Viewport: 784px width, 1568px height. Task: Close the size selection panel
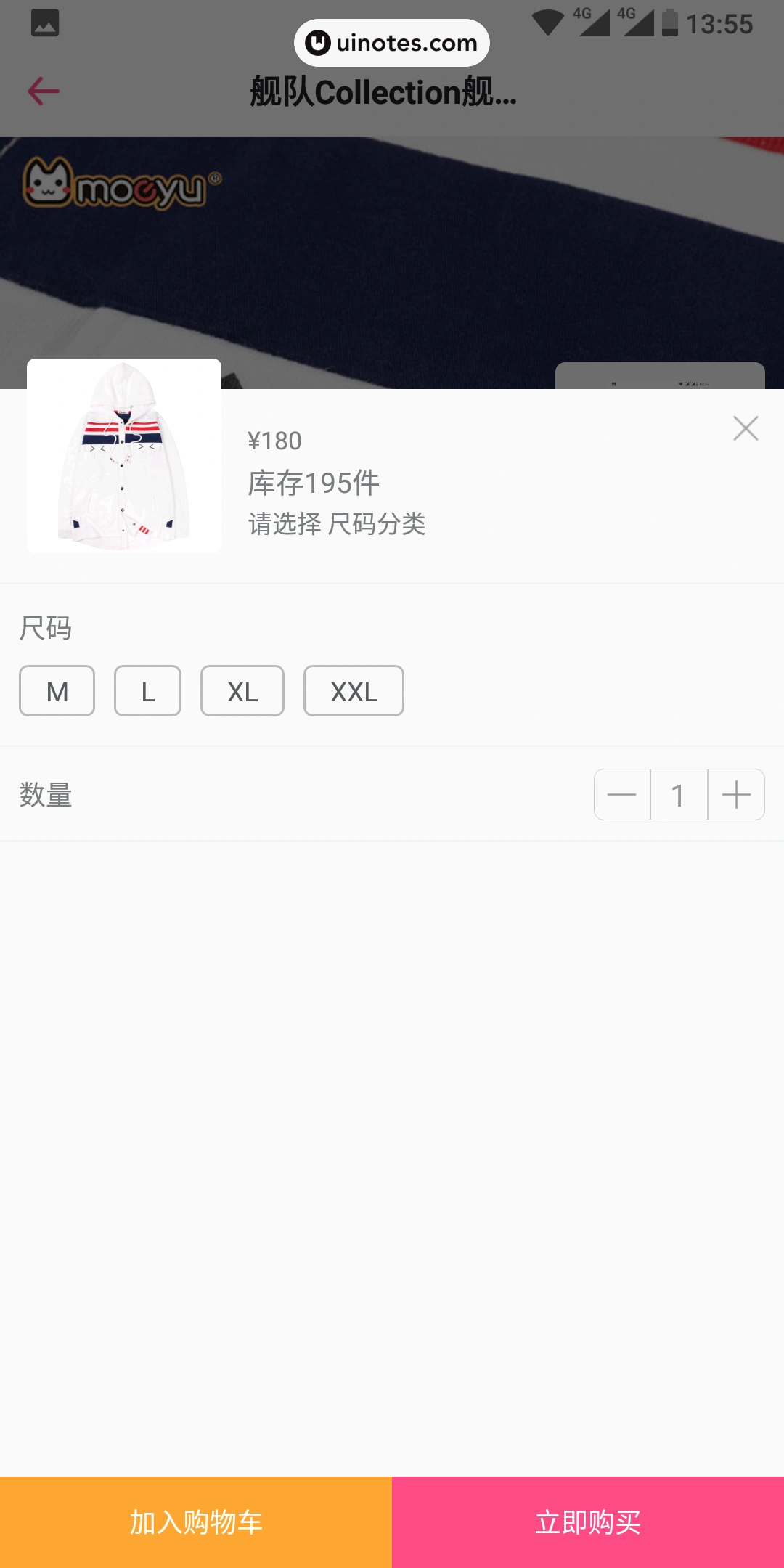[746, 429]
